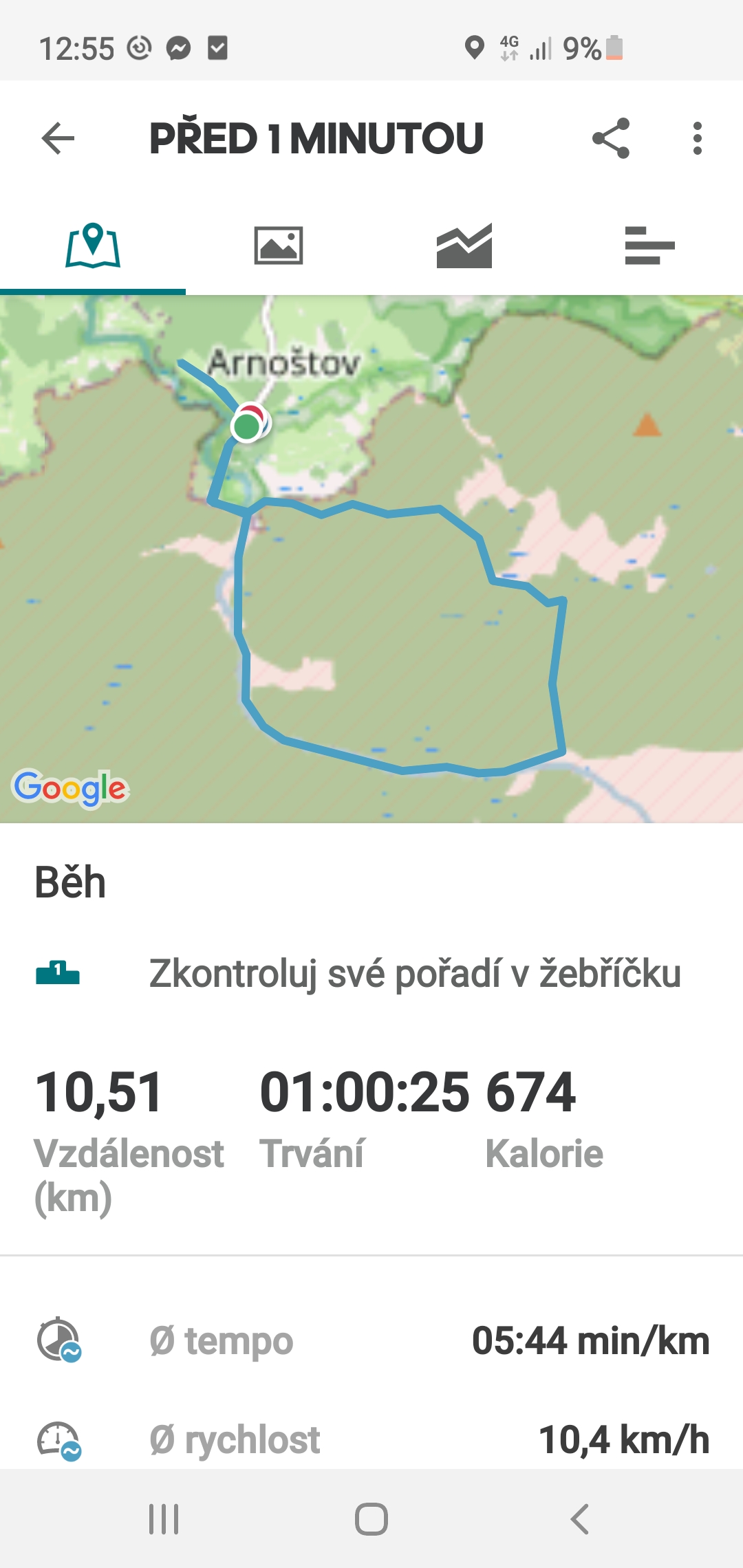Switch to the charts tab
This screenshot has height=1568, width=743.
[464, 246]
